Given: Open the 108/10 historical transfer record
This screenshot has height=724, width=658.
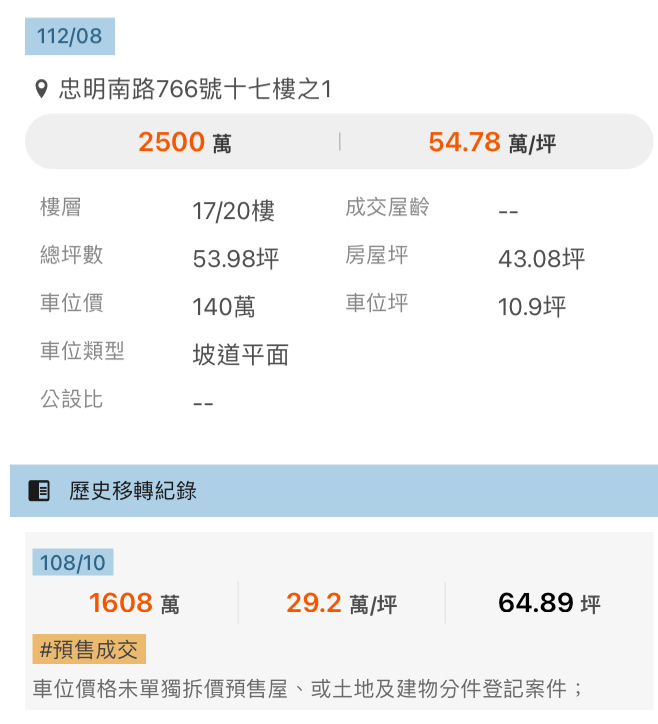Looking at the screenshot, I should 72,563.
